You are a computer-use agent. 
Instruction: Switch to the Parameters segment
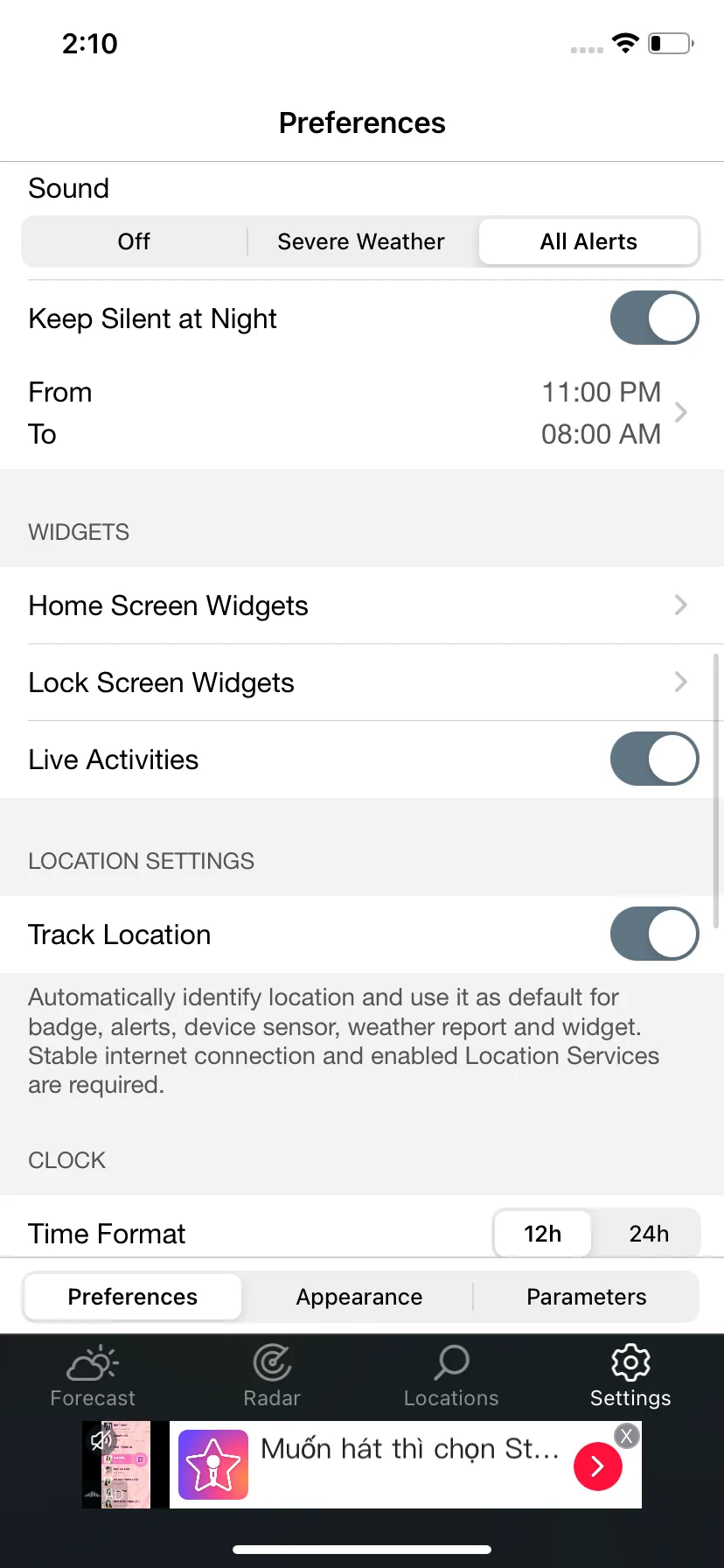click(x=586, y=1297)
